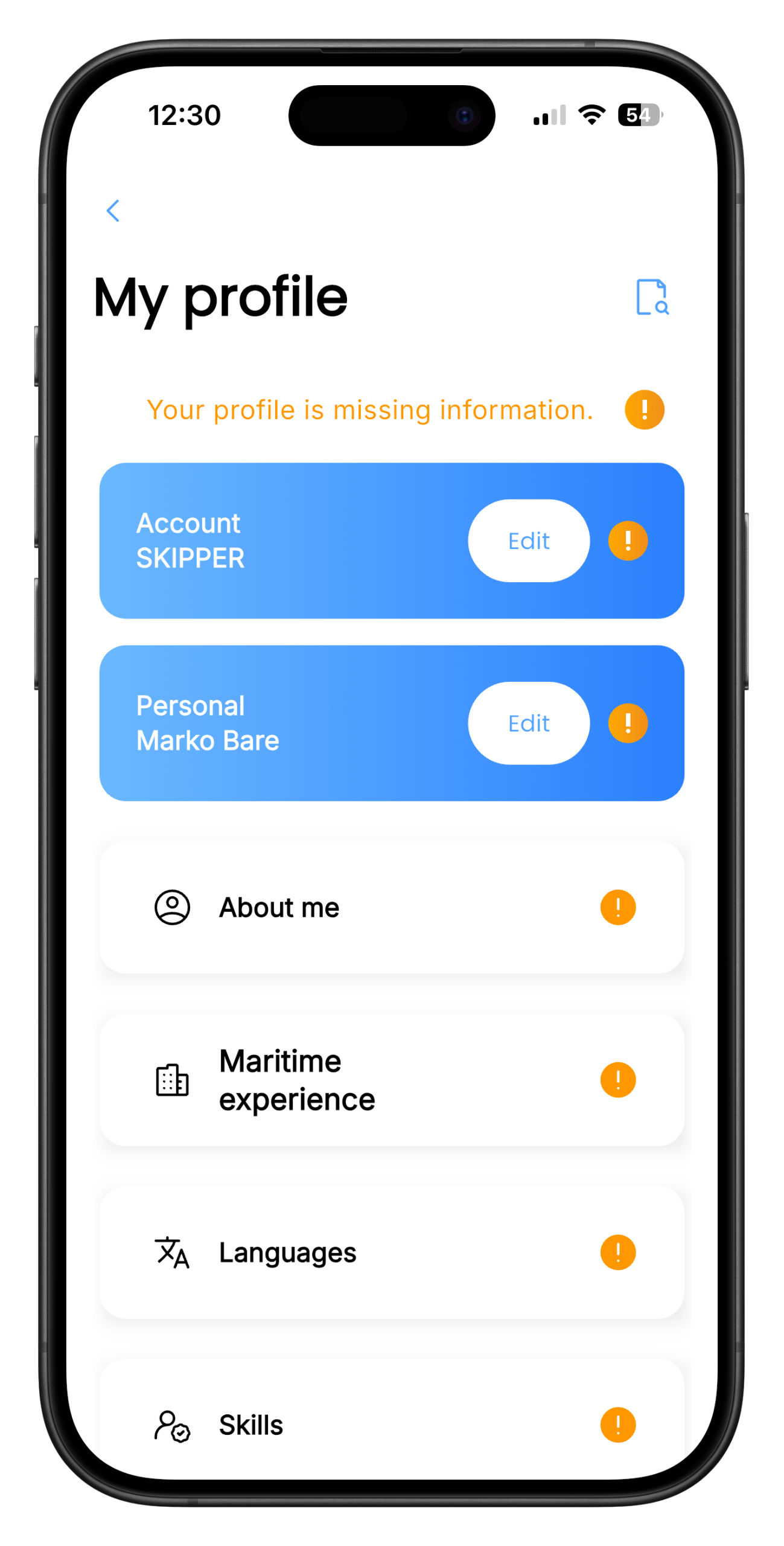Open the Languages section
Image resolution: width=784 pixels, height=1546 pixels.
pyautogui.click(x=391, y=1252)
